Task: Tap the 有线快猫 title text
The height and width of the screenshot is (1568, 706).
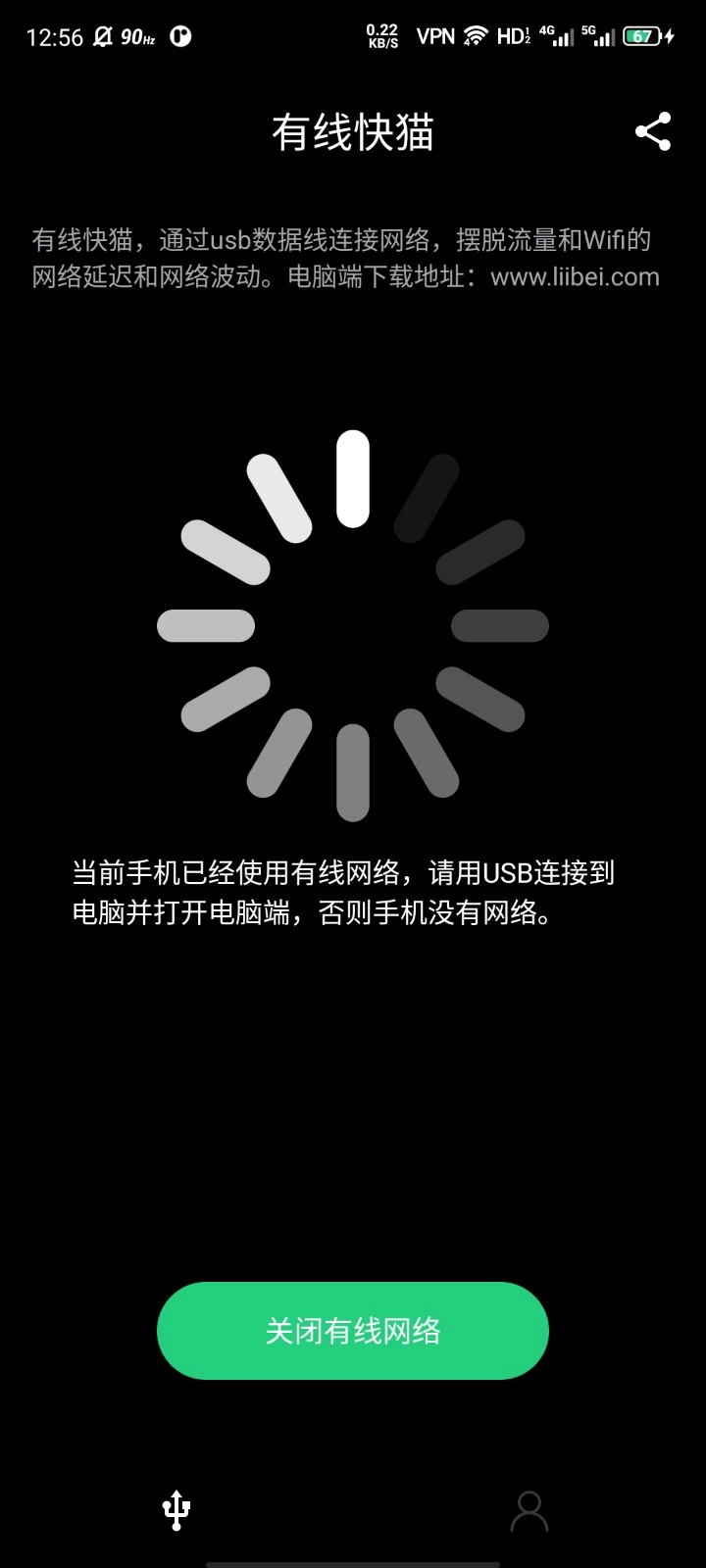Action: tap(353, 132)
